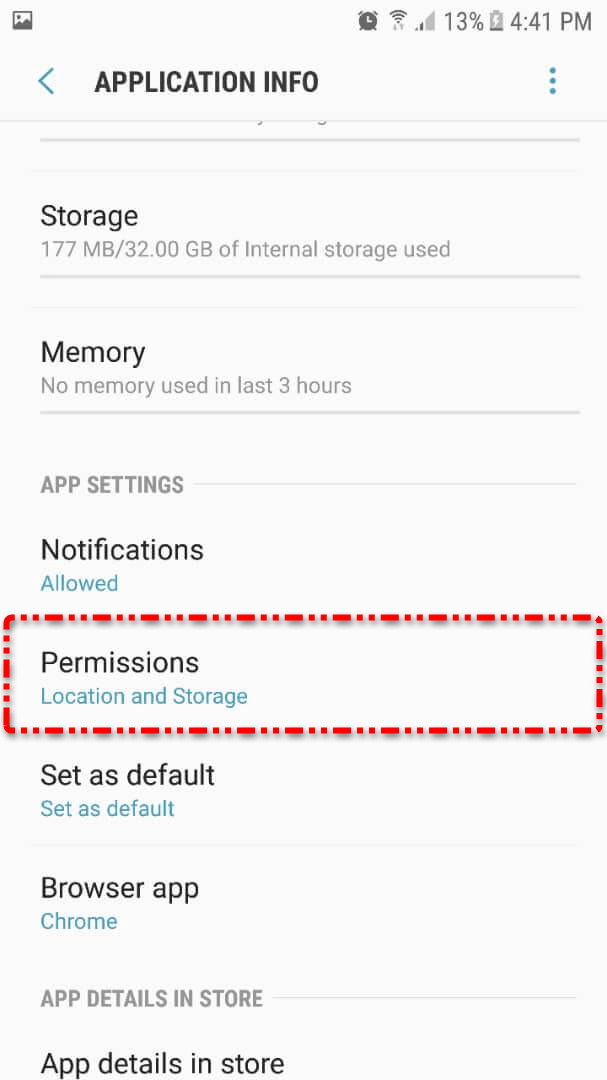The width and height of the screenshot is (607, 1080).
Task: Open Browser app setting
Action: [x=300, y=903]
